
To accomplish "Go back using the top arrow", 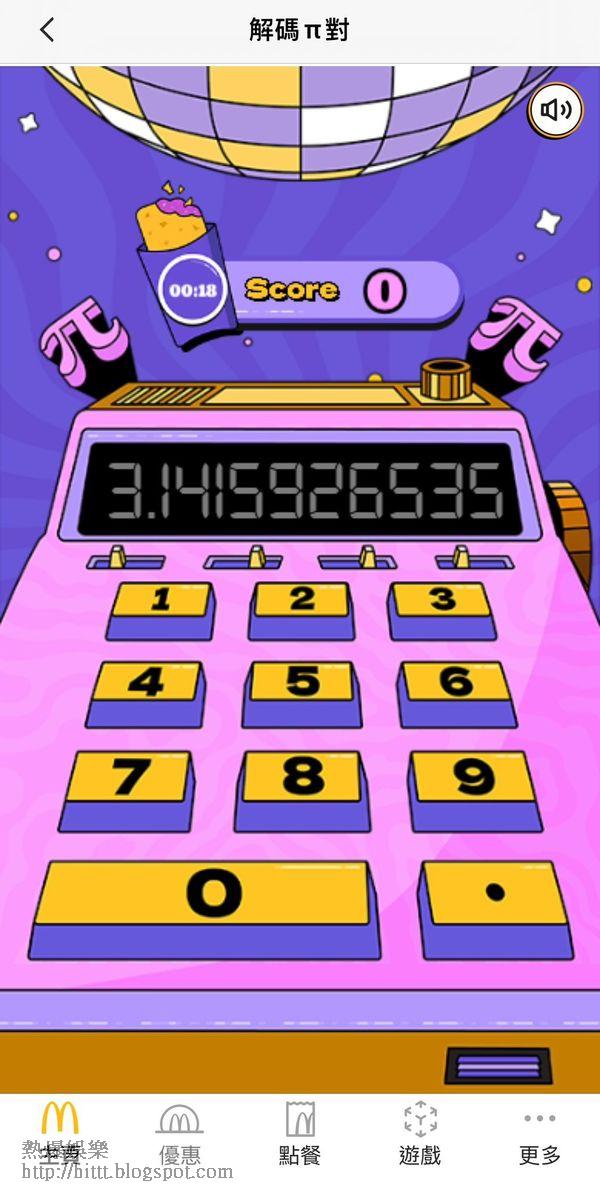I will click(47, 30).
